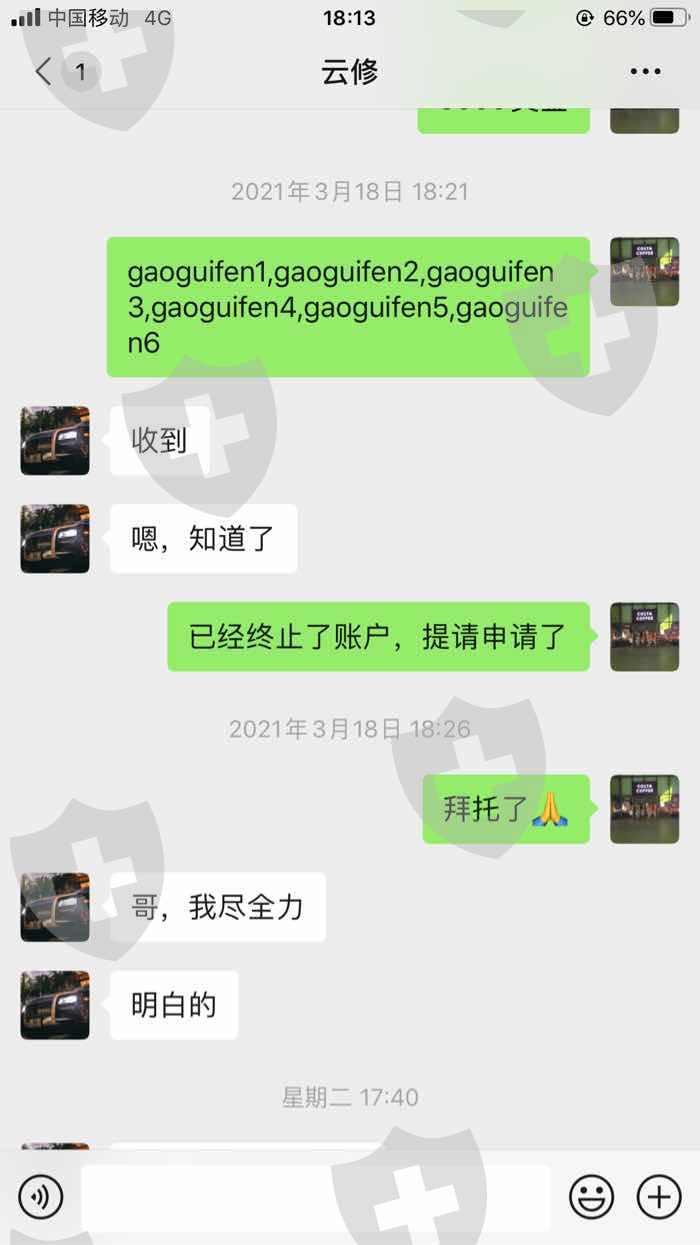Open own avatar beside 拜托了 message
The width and height of the screenshot is (700, 1245).
[x=645, y=809]
